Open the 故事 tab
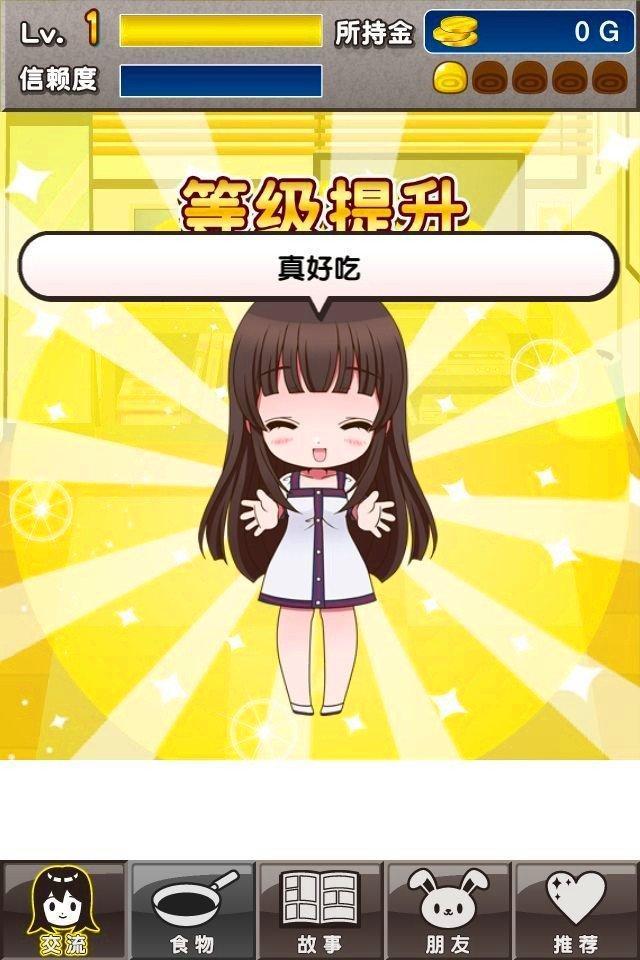 [x=320, y=910]
